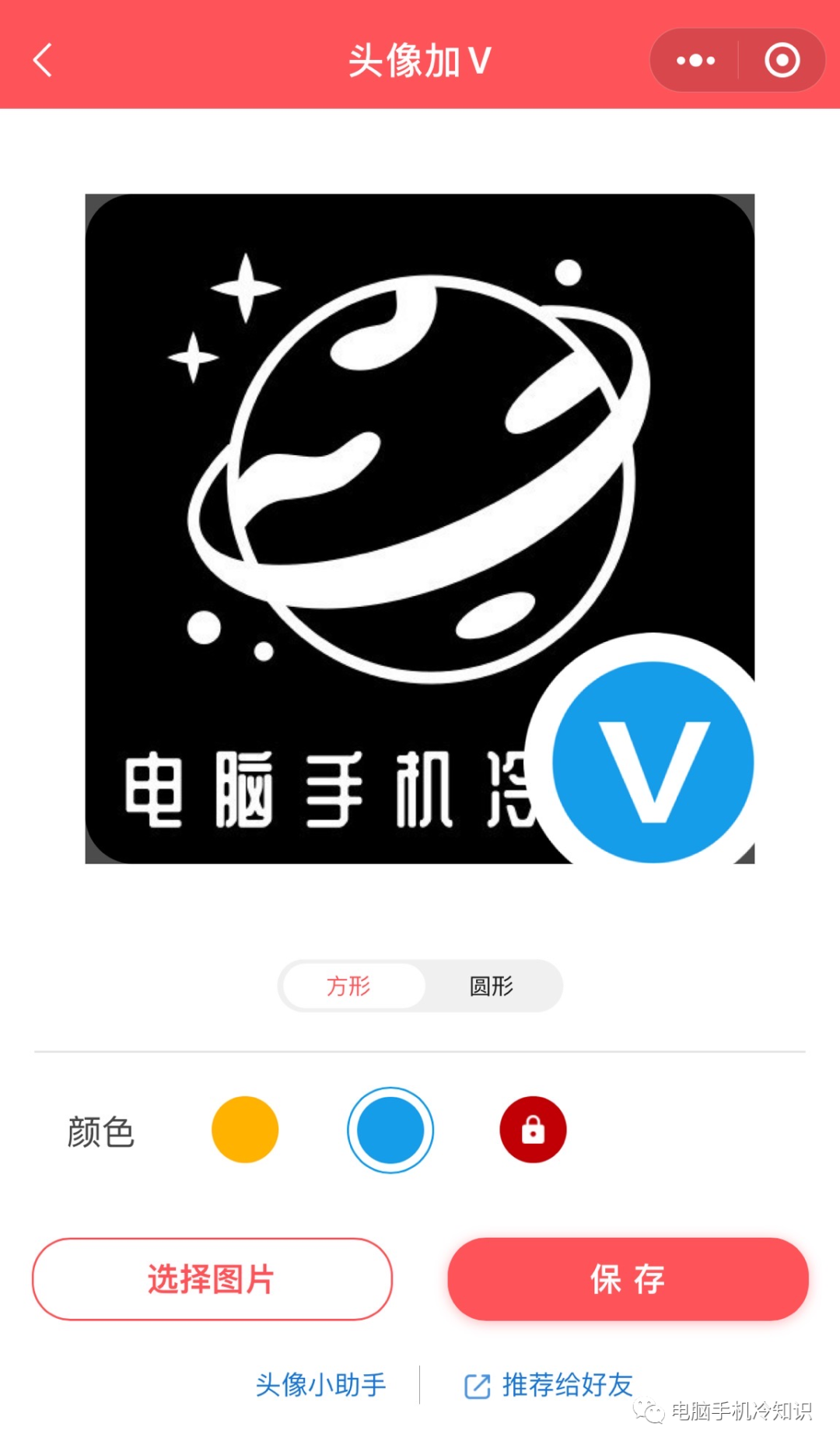This screenshot has width=840, height=1448.
Task: Pick the blue badge color
Action: tap(390, 1130)
